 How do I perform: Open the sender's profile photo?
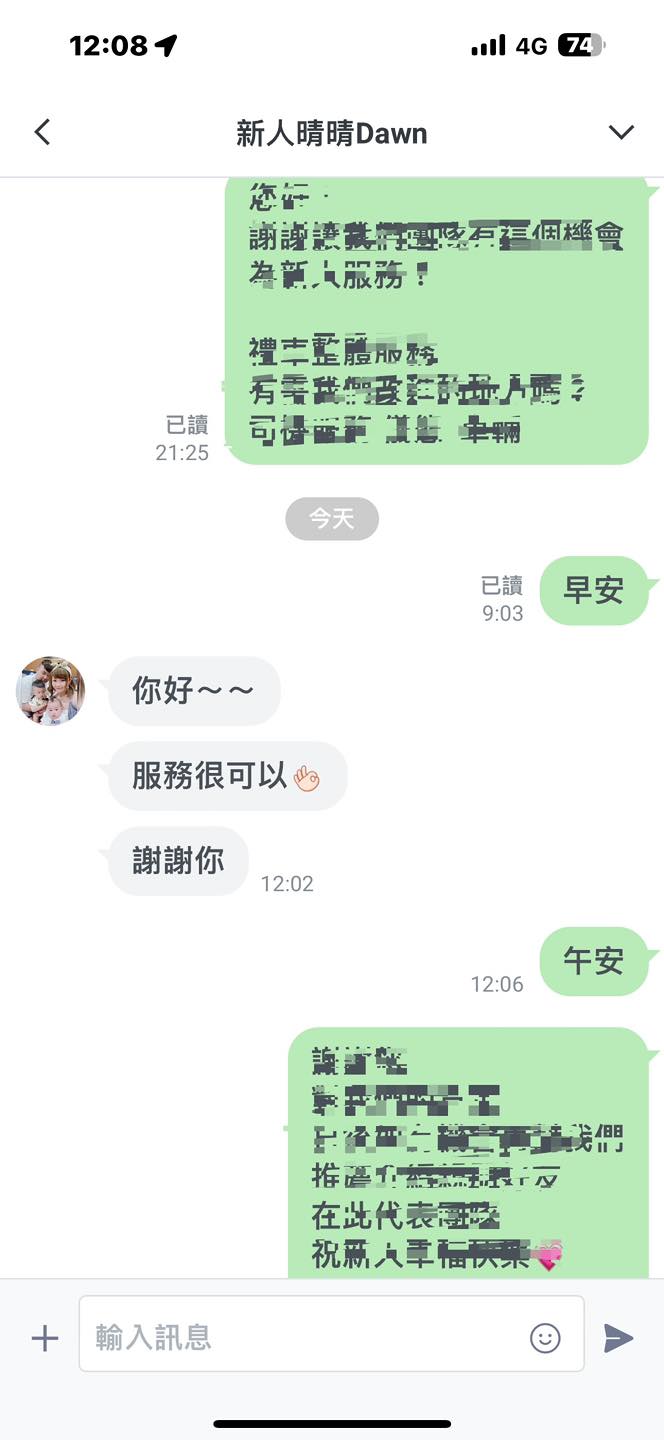click(50, 691)
